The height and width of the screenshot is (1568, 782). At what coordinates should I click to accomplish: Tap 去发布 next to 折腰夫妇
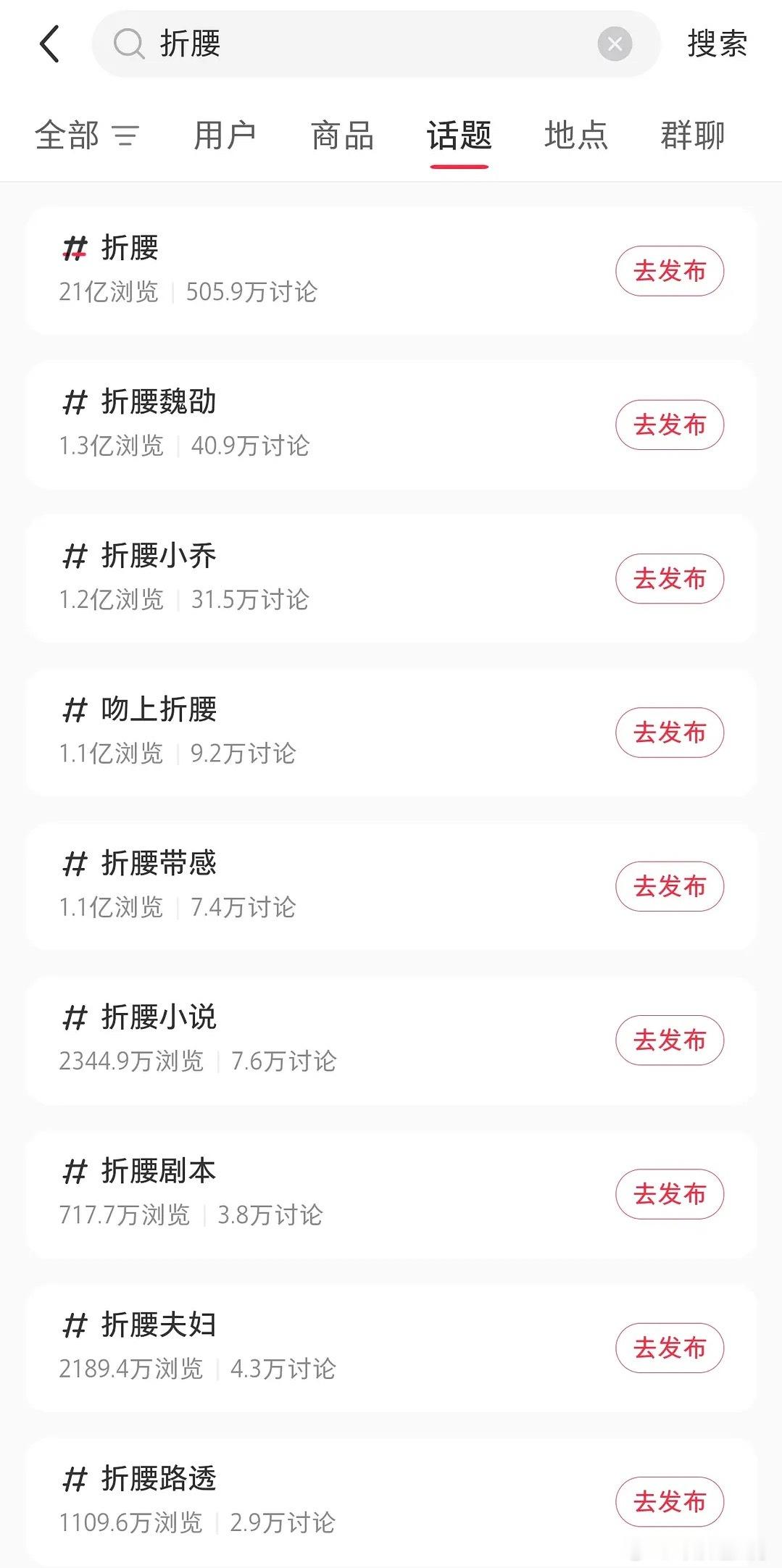click(x=670, y=1348)
